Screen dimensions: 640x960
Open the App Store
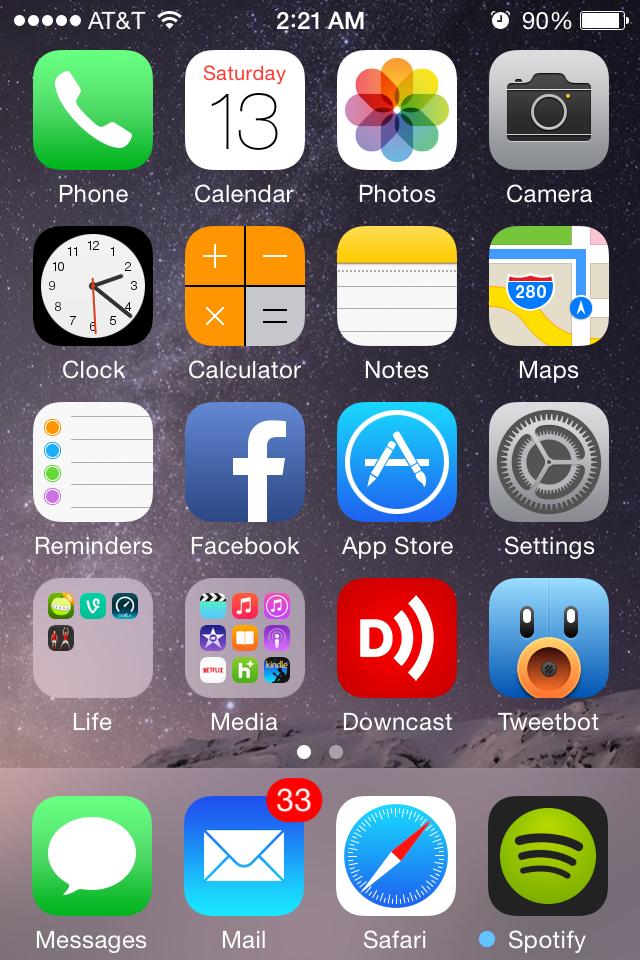pyautogui.click(x=397, y=462)
